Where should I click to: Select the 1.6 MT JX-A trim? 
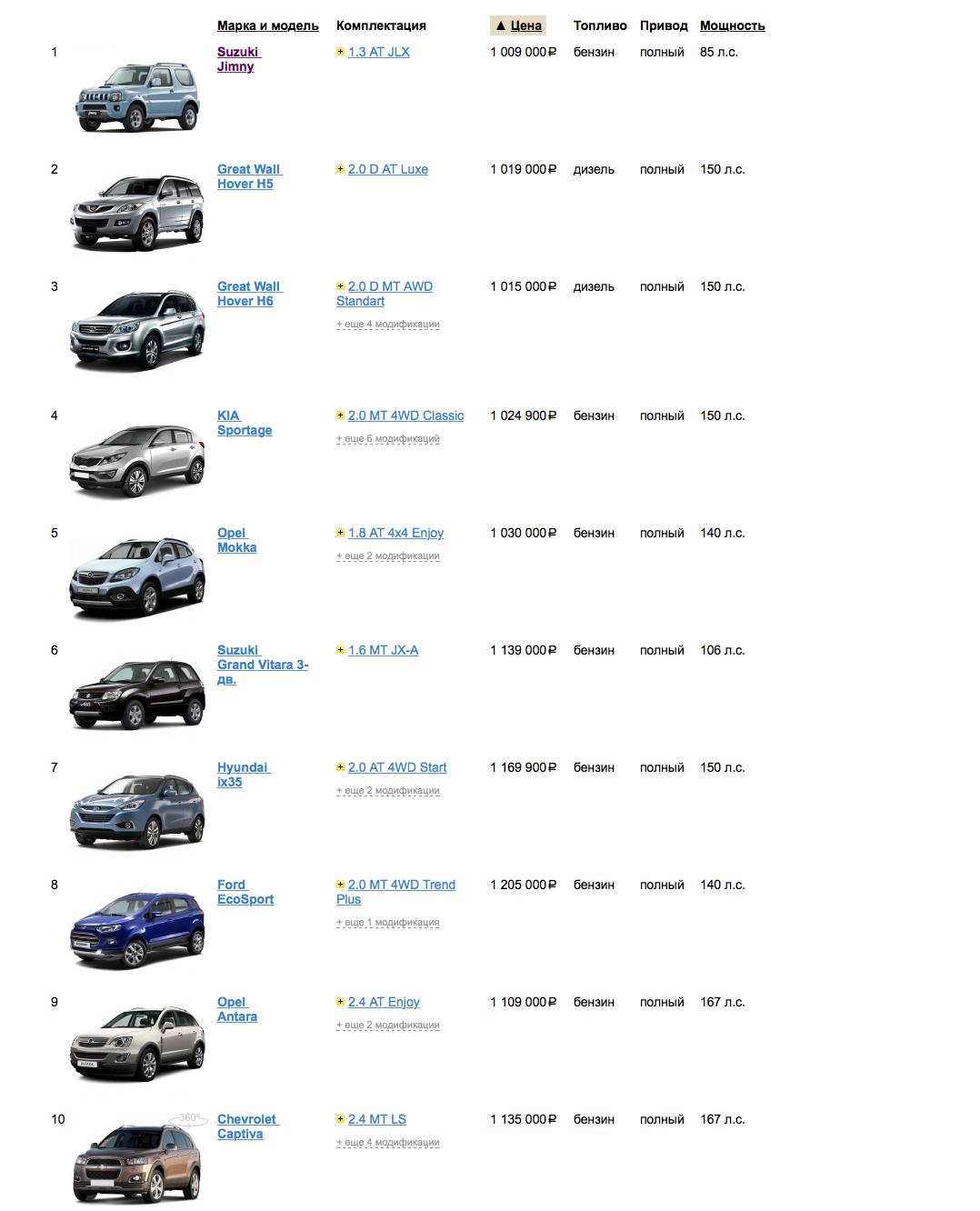pos(383,650)
